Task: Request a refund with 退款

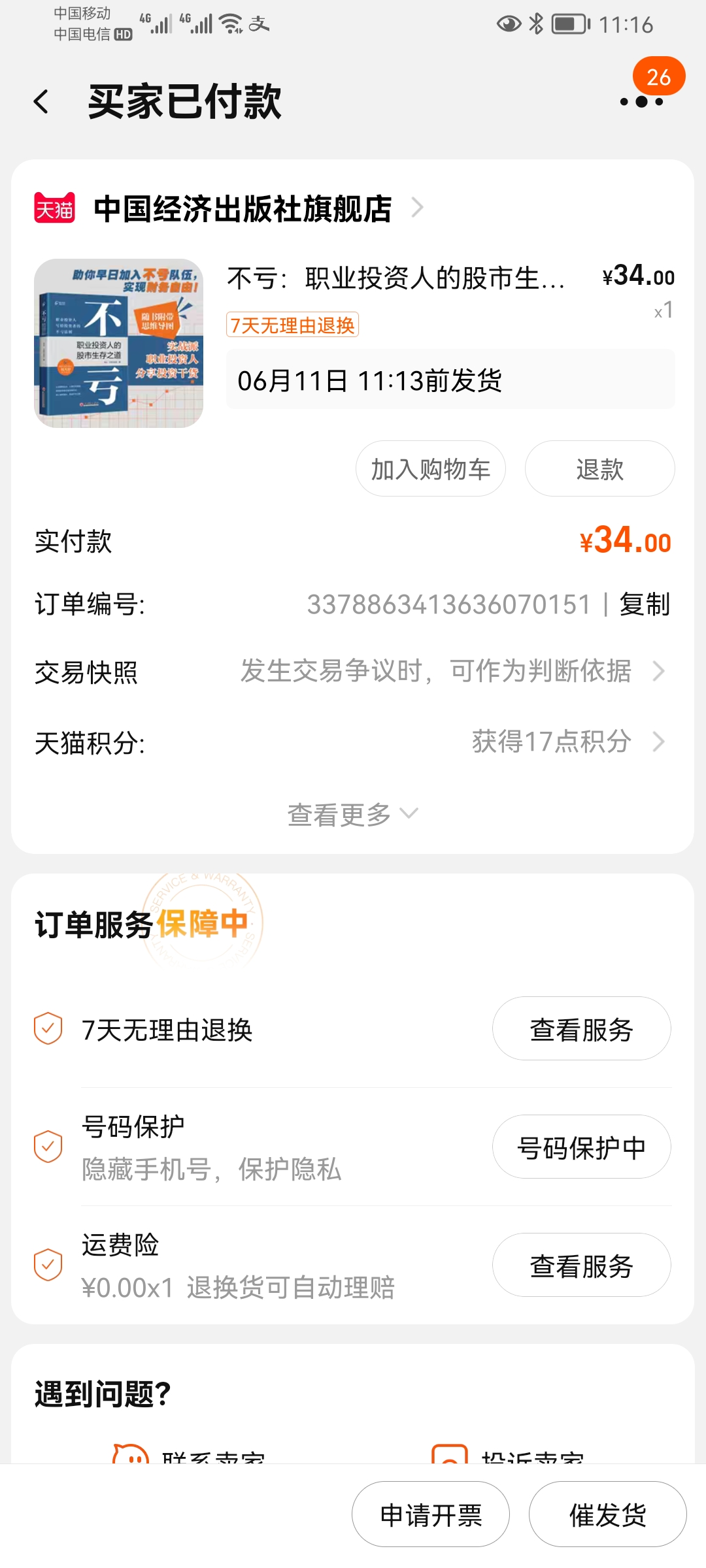Action: pos(599,469)
